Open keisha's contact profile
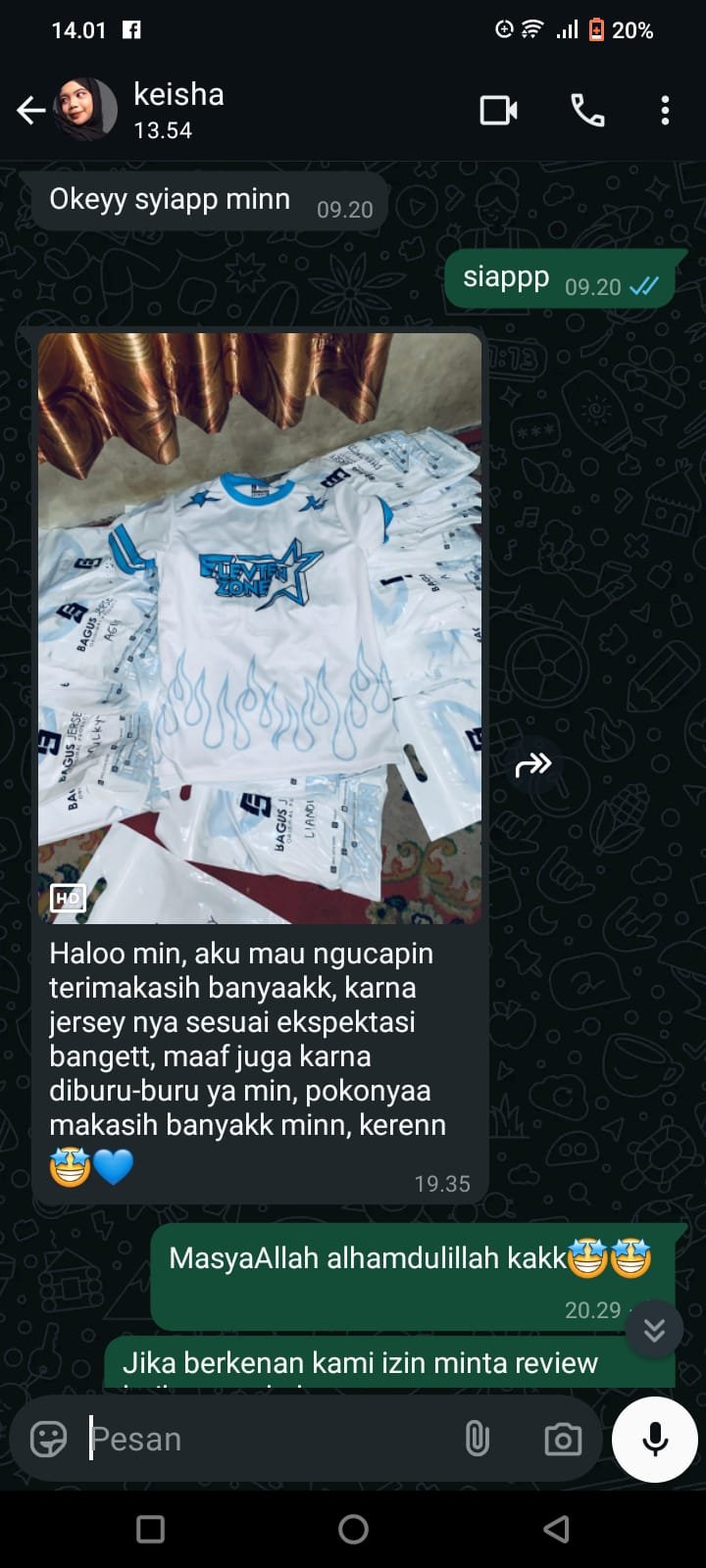Image resolution: width=706 pixels, height=1568 pixels. pyautogui.click(x=178, y=110)
